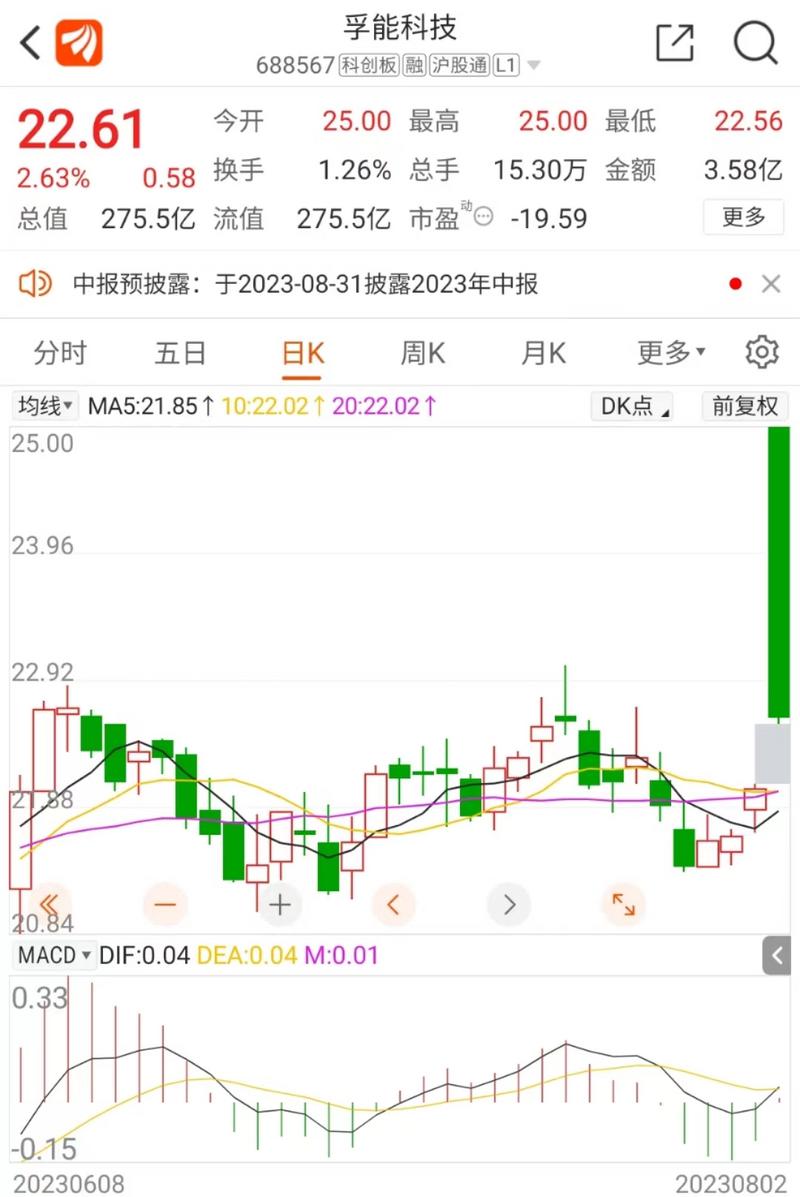This screenshot has width=800, height=1197.
Task: Change the 前复权 adjustment option
Action: pos(744,406)
